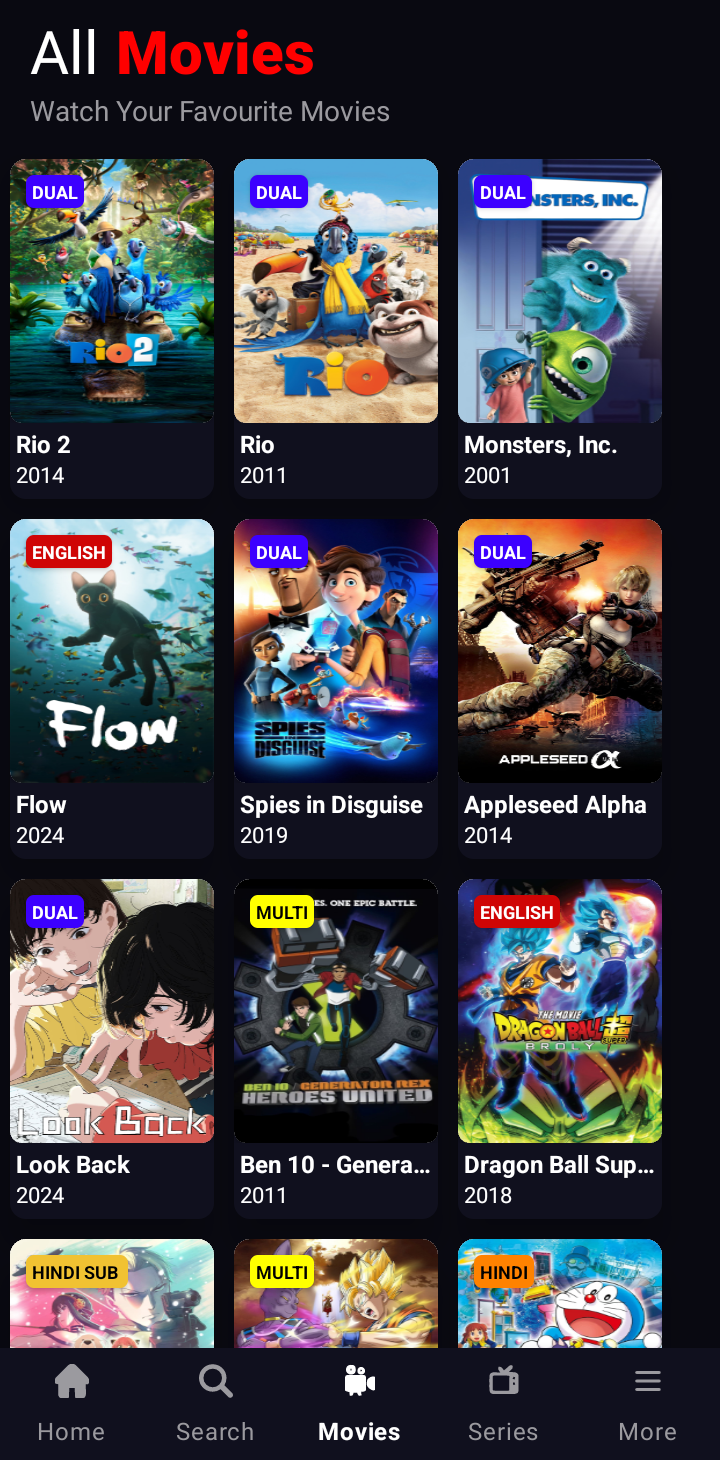Open the movie tagged HINDI SUB
Viewport: 720px width, 1460px height.
112,1293
